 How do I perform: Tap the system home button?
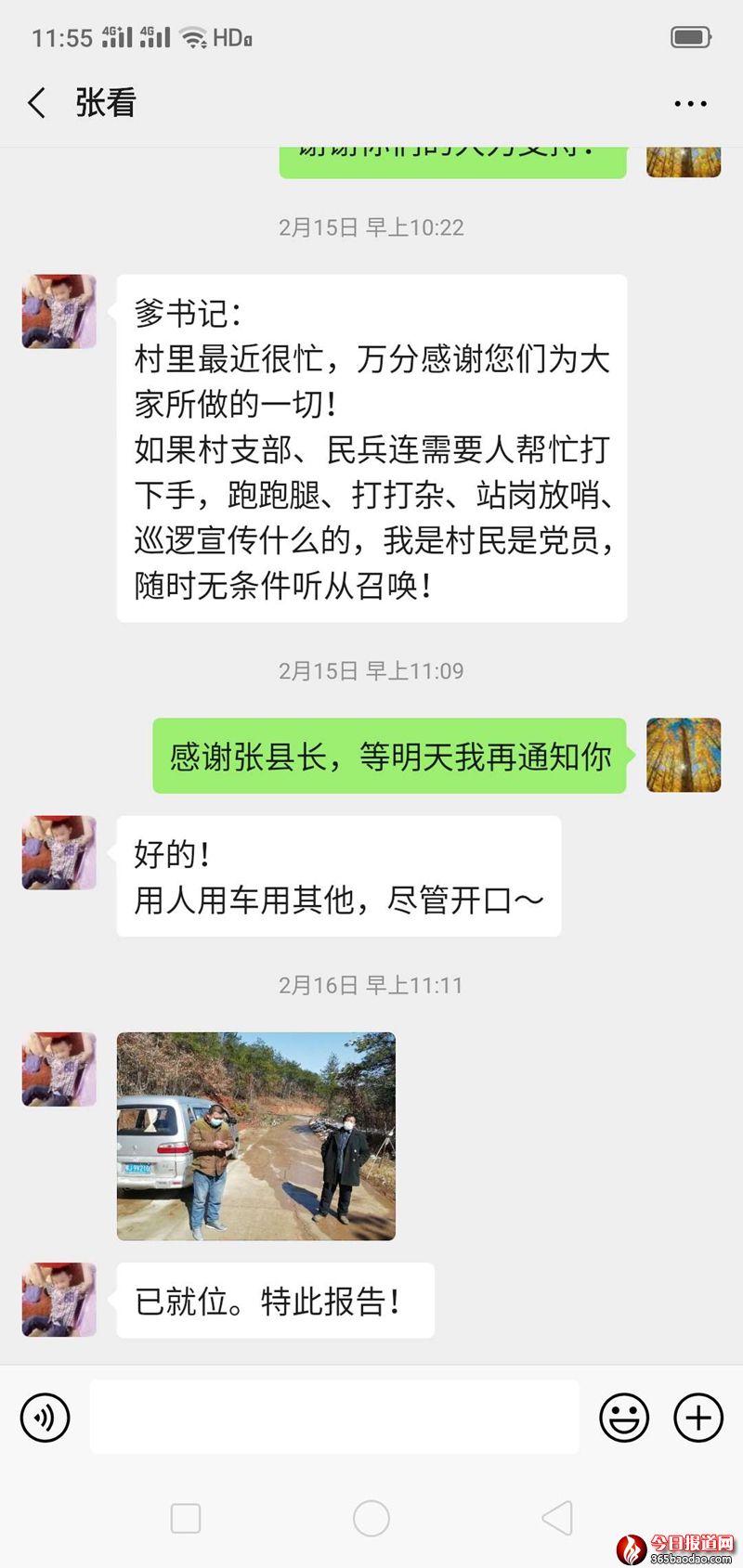pyautogui.click(x=371, y=1519)
